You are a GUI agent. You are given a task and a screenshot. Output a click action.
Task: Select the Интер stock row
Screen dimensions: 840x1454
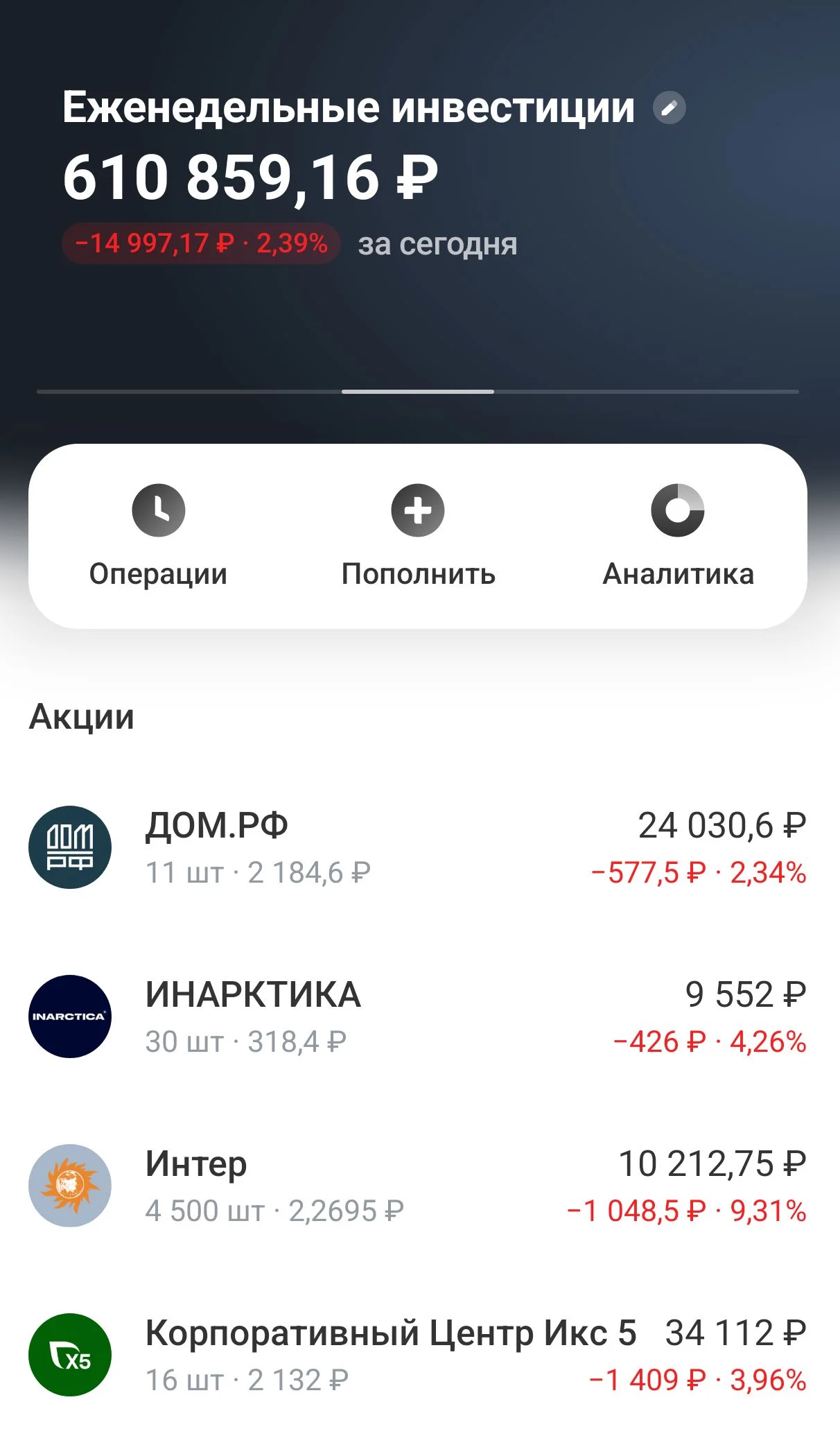click(x=418, y=1186)
